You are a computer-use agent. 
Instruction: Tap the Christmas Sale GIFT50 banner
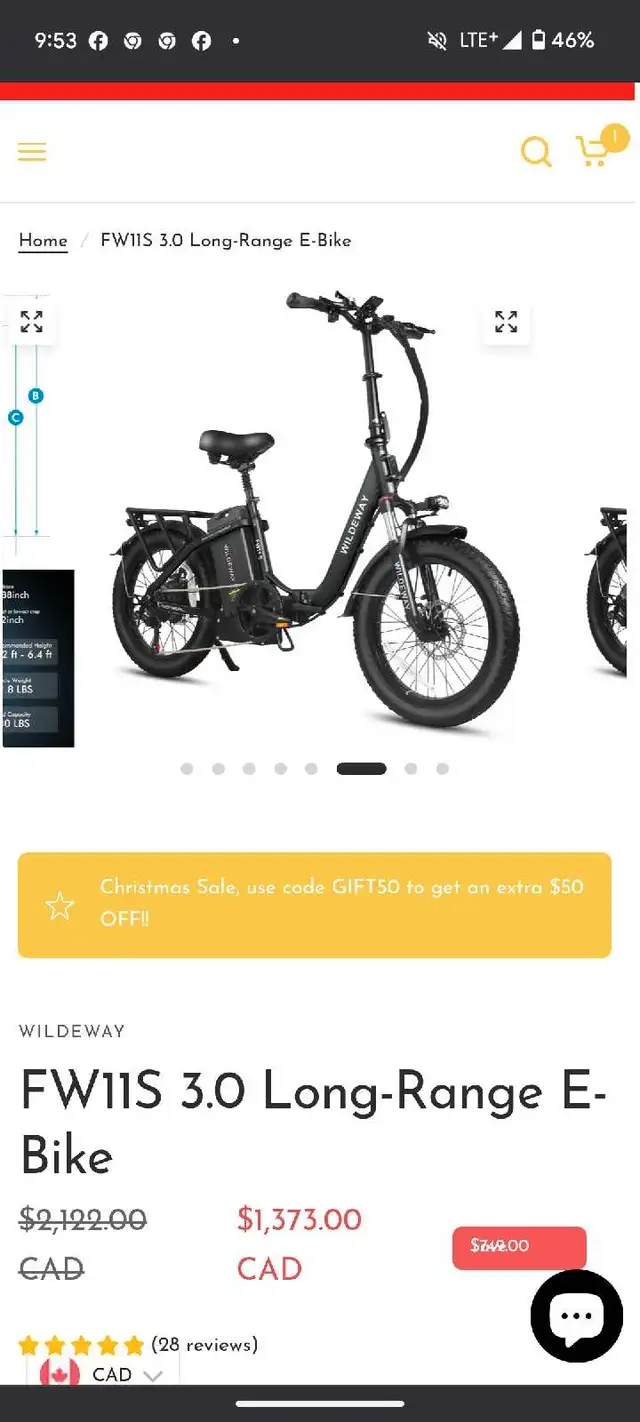(x=314, y=905)
